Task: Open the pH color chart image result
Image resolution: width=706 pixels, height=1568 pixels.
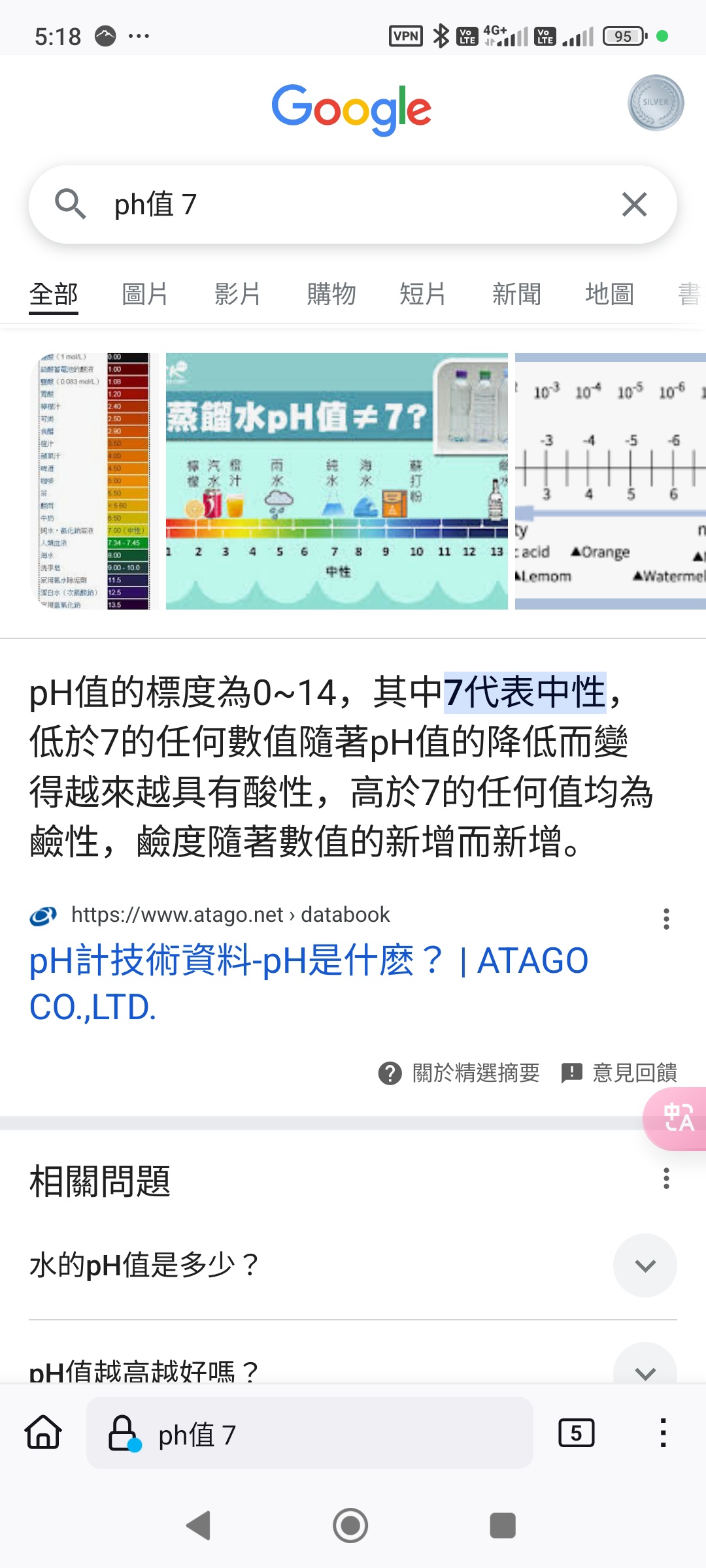Action: 95,481
